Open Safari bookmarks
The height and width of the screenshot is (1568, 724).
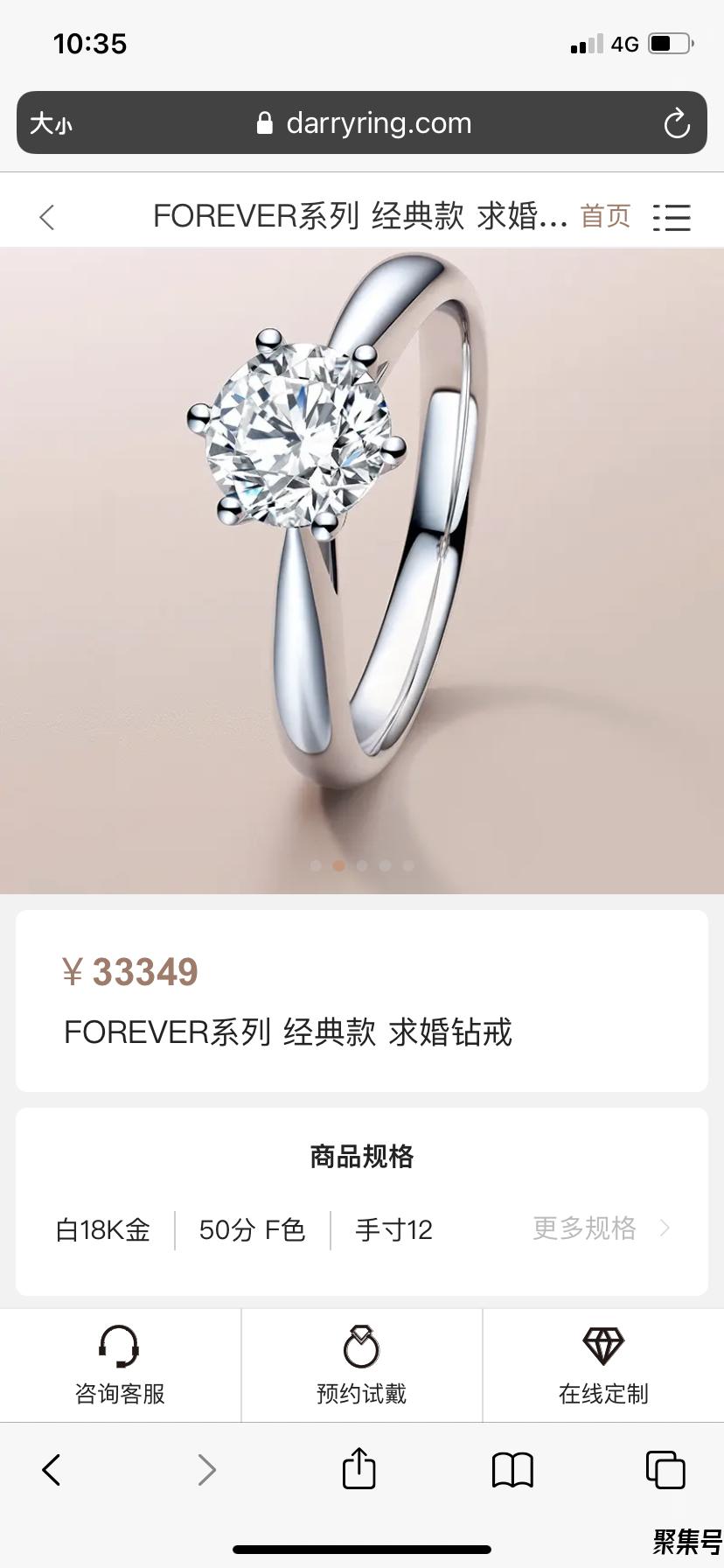point(512,1470)
